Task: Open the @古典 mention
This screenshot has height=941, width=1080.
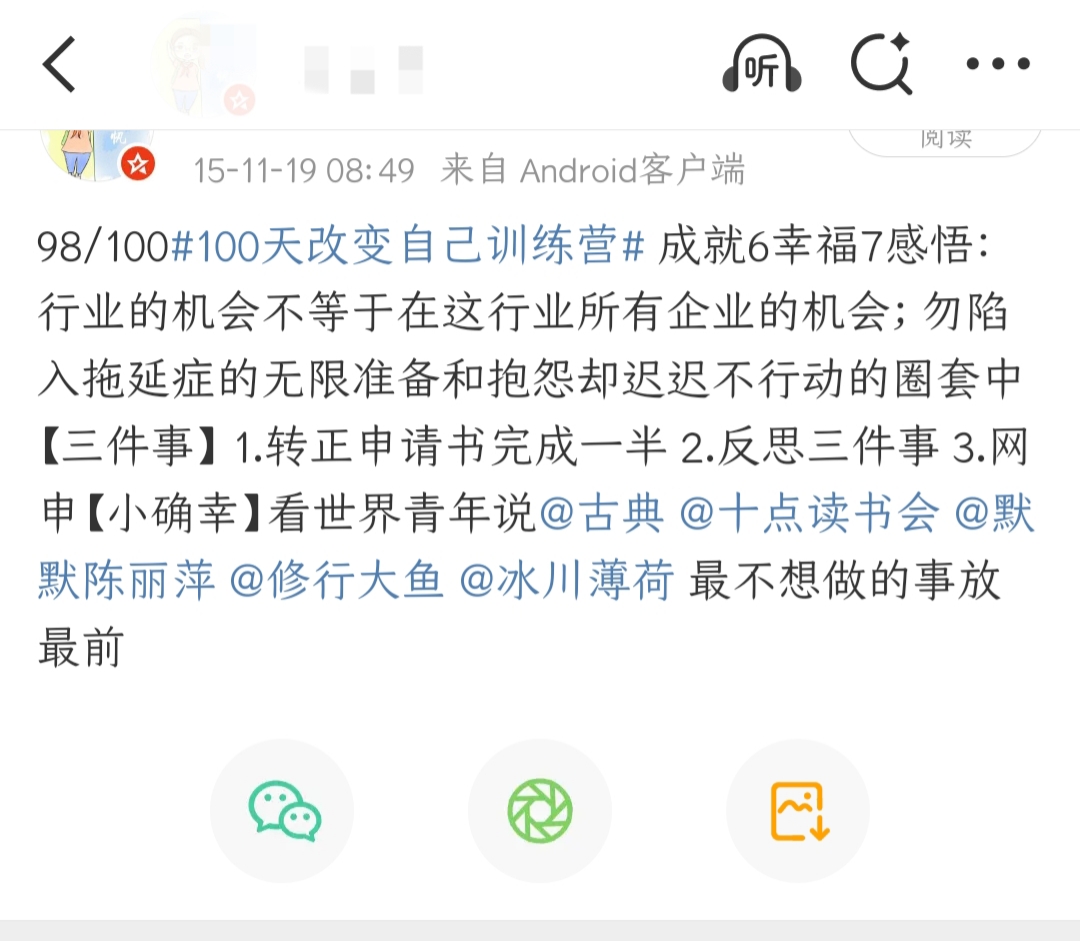Action: tap(601, 514)
